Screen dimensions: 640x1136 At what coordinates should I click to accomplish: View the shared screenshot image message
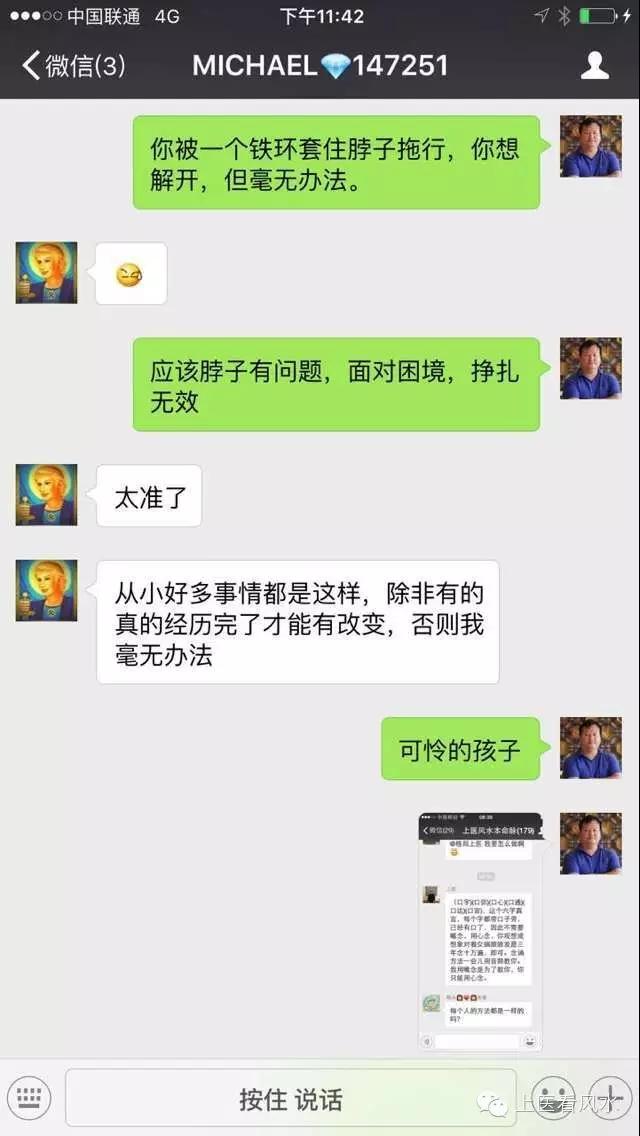[x=480, y=930]
